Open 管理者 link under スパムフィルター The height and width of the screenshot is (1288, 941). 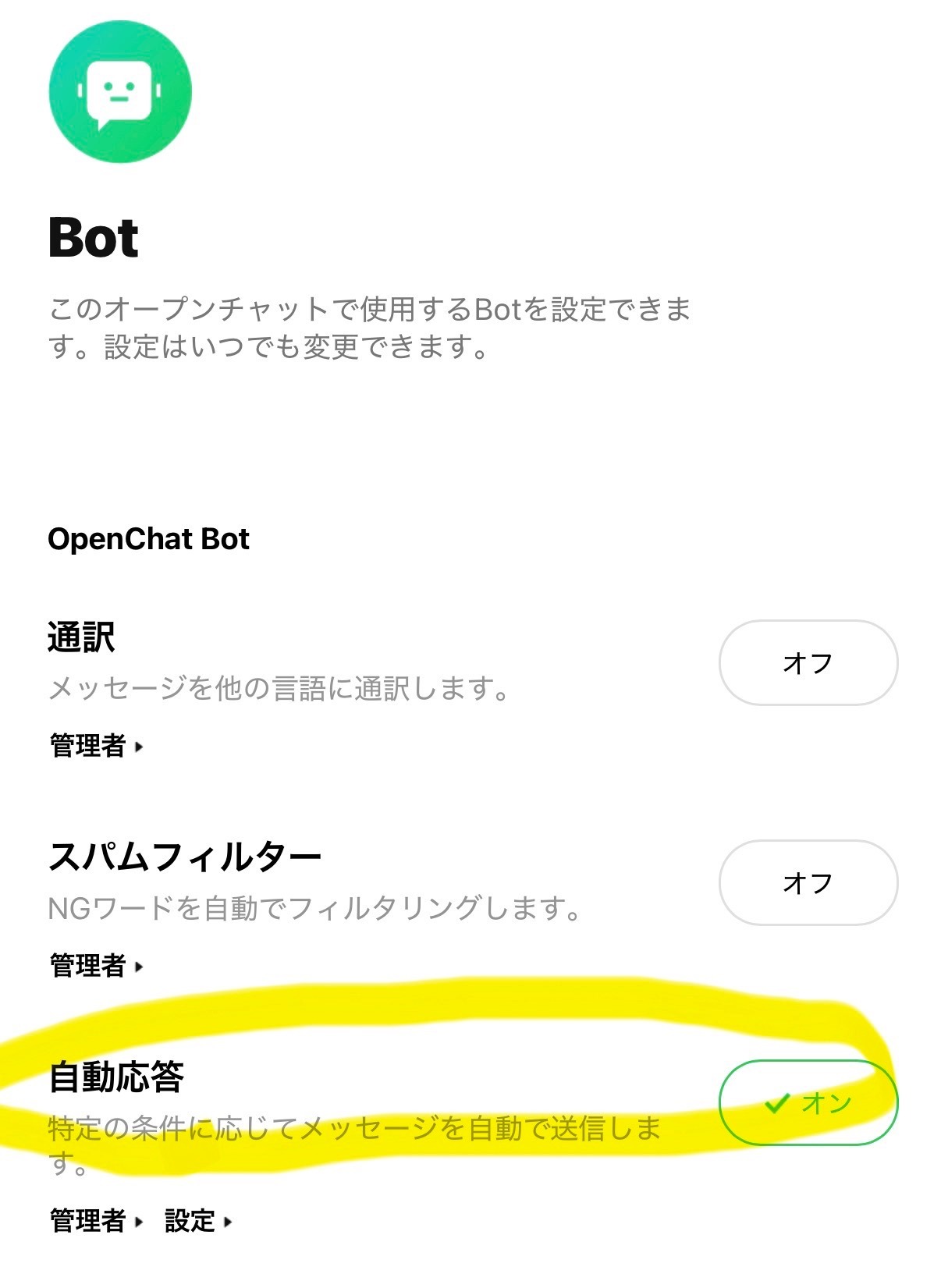click(x=96, y=966)
